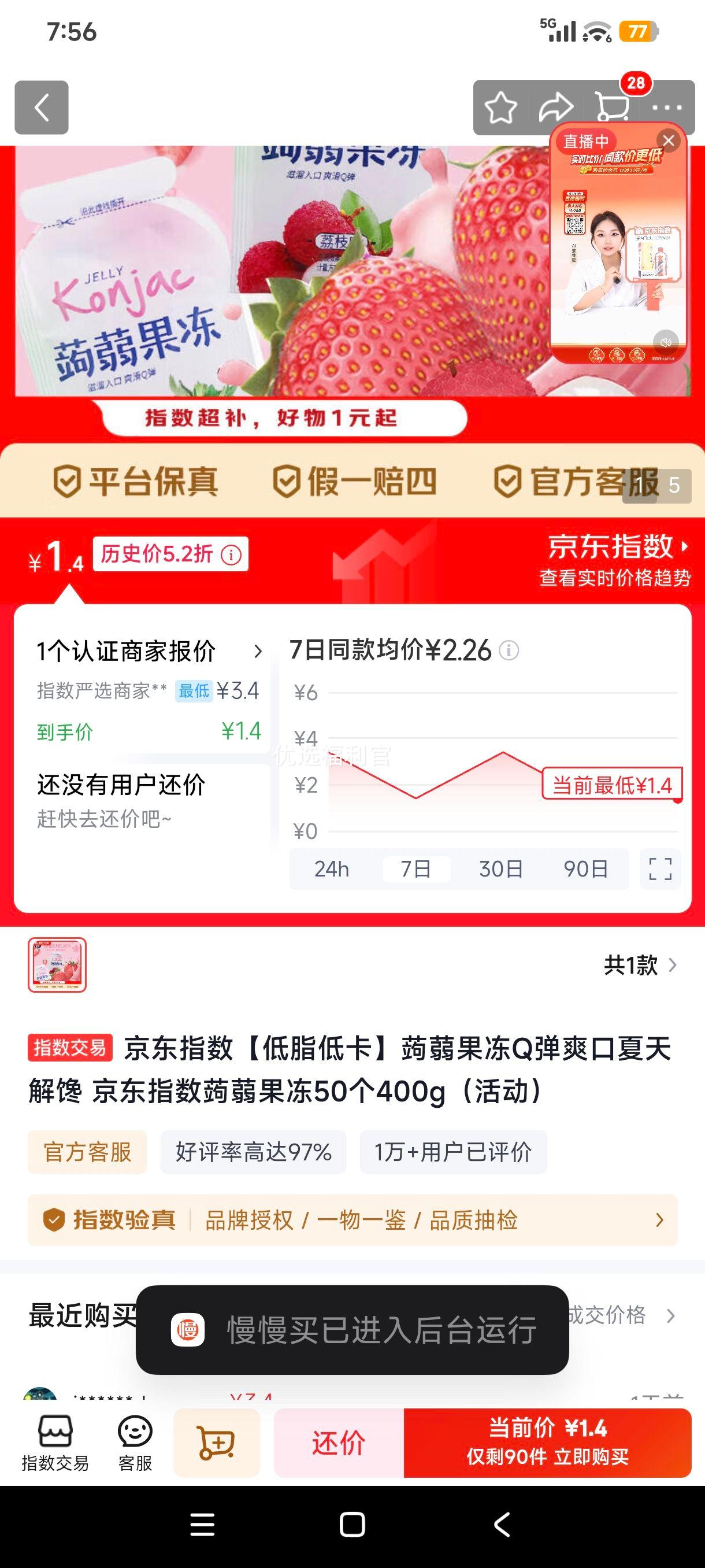Open 指数验真 authentication details
The width and height of the screenshot is (705, 1568).
[x=353, y=1220]
